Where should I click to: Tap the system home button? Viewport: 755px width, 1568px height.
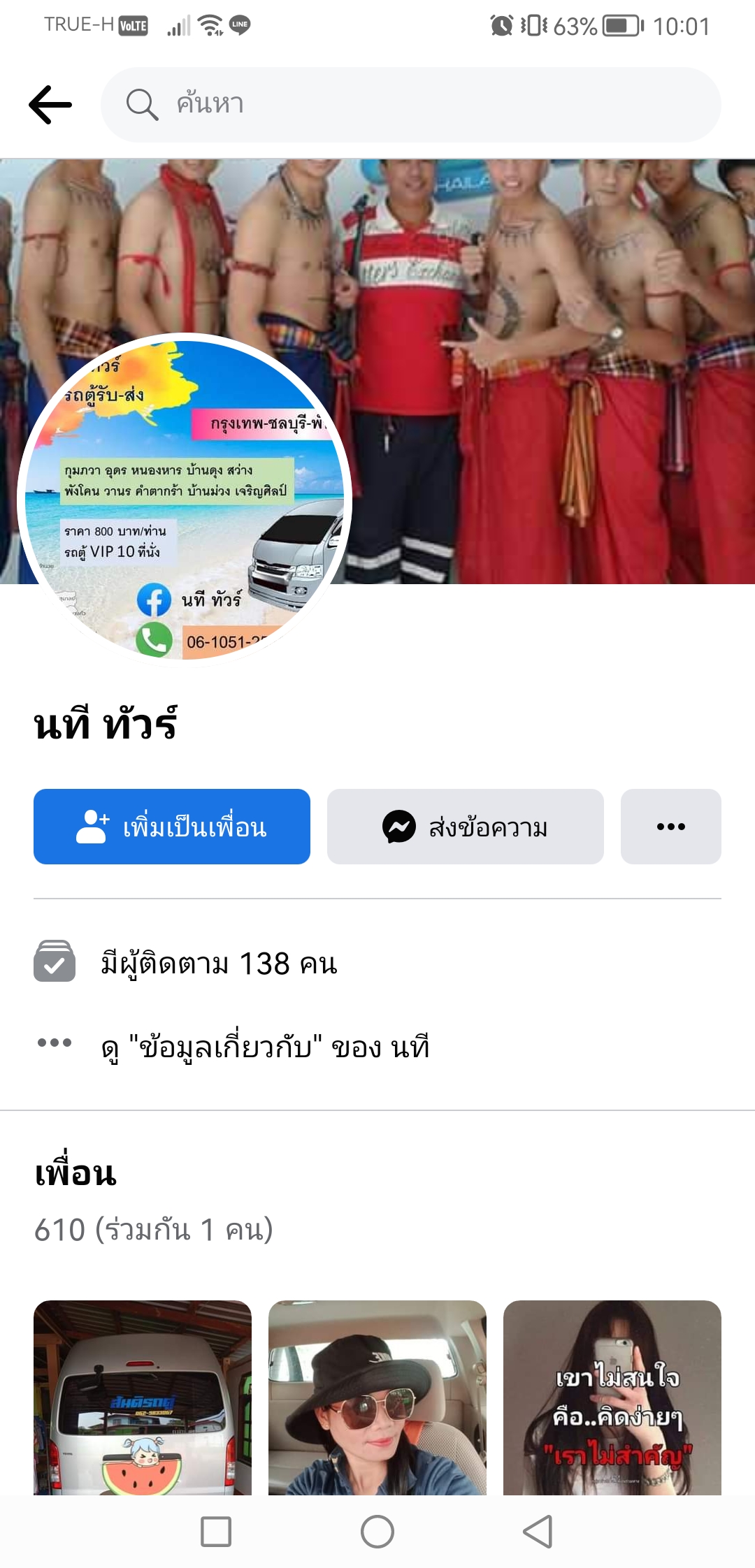(x=377, y=1532)
